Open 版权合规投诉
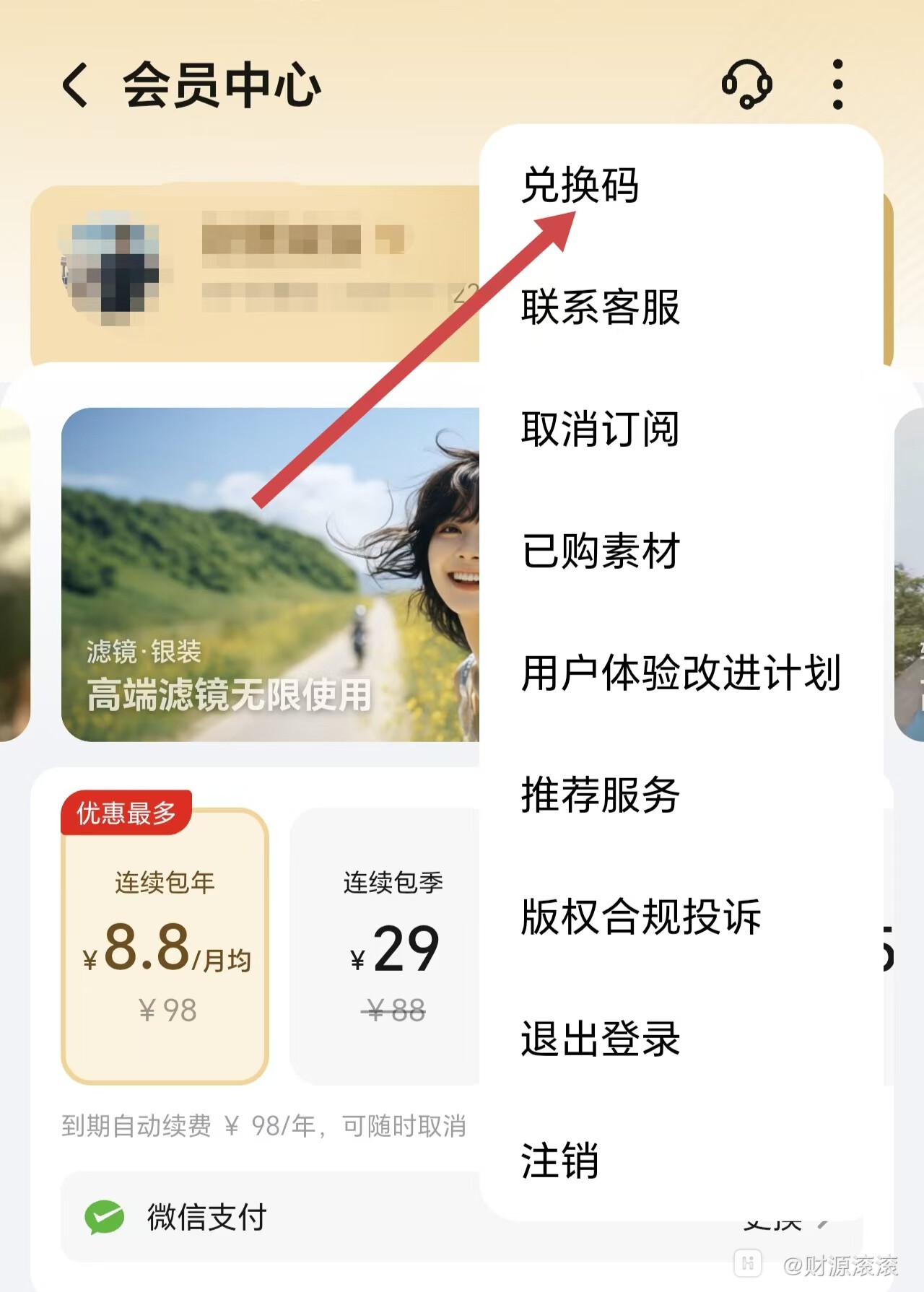This screenshot has height=1292, width=924. (640, 917)
